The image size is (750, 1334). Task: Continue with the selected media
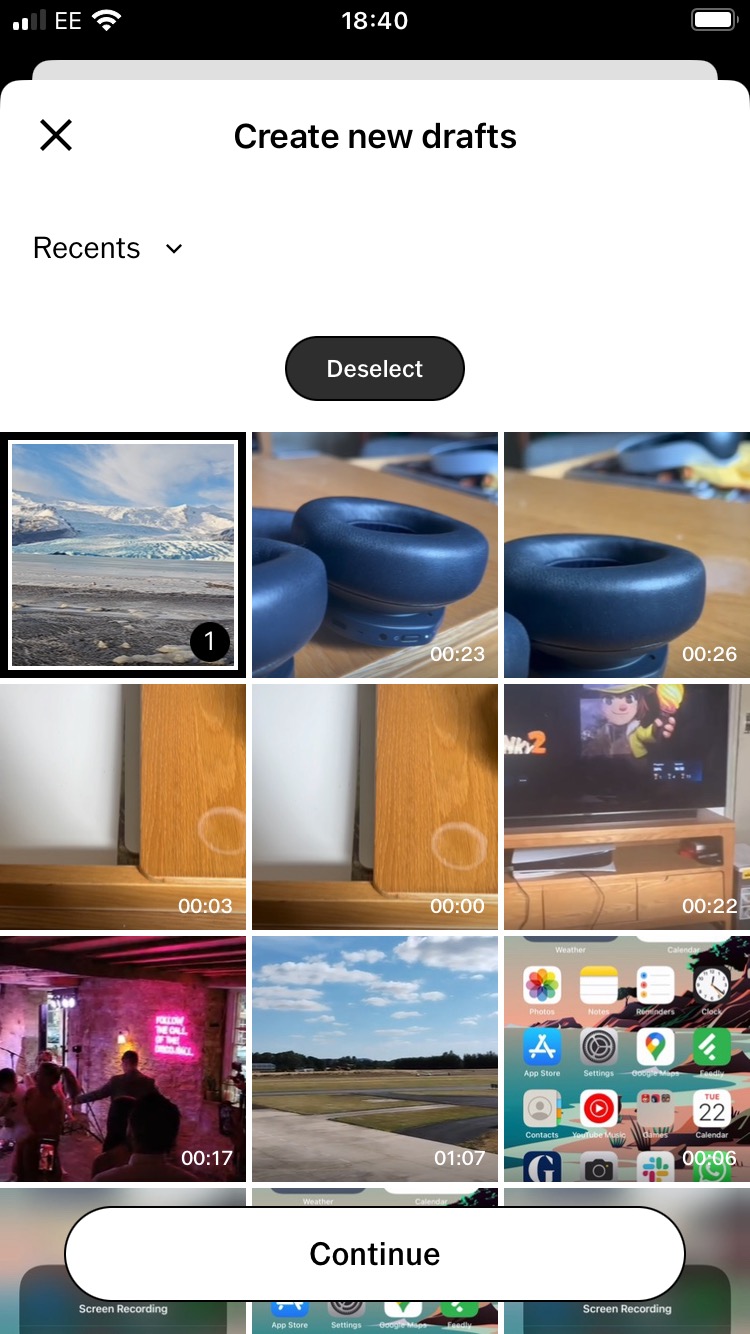pos(375,1254)
